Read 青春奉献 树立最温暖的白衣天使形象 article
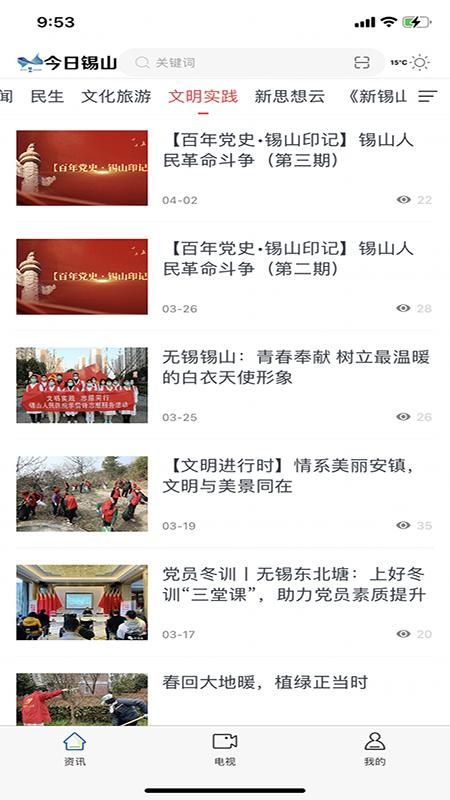 click(225, 385)
